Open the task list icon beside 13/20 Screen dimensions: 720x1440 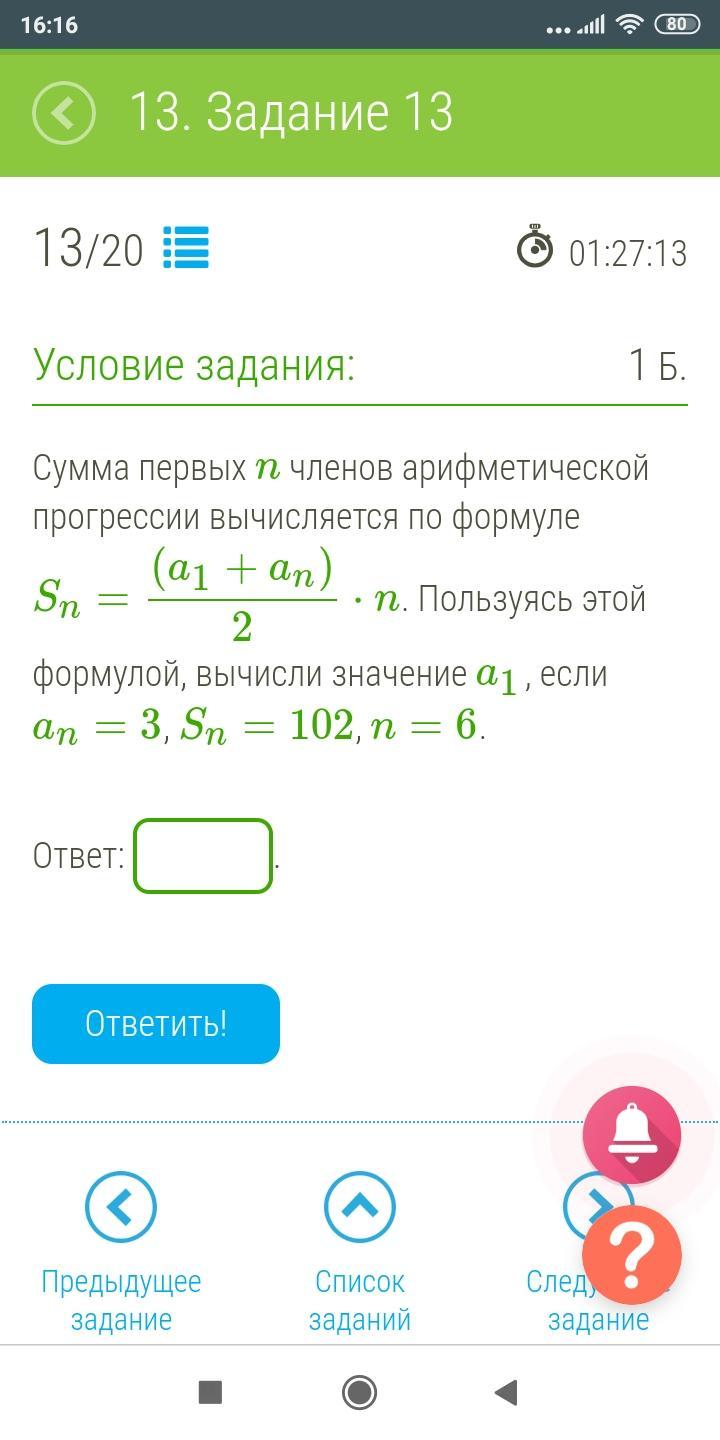[x=186, y=248]
